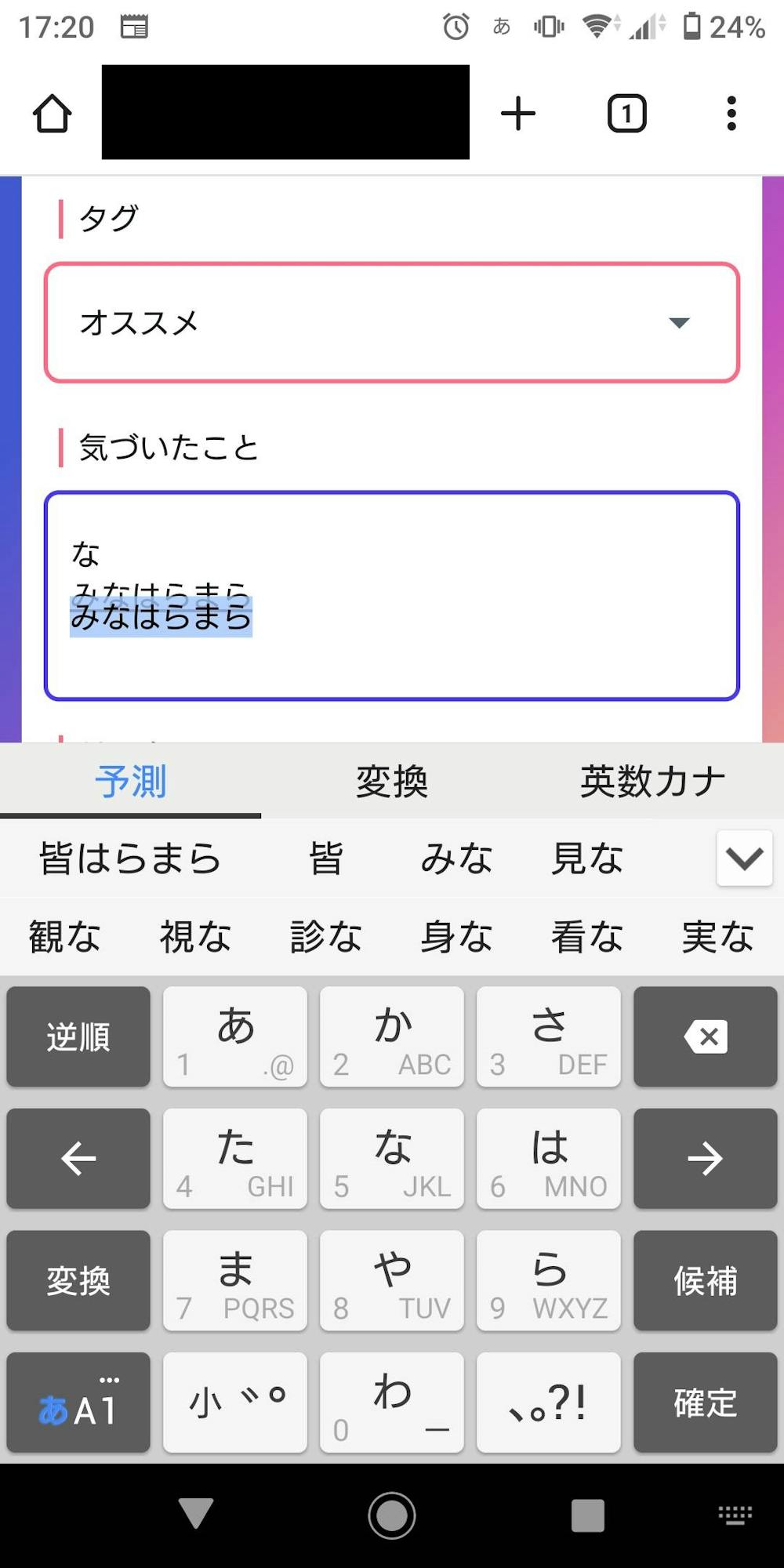Tap the browser Home icon
Image resolution: width=784 pixels, height=1568 pixels.
click(x=51, y=112)
